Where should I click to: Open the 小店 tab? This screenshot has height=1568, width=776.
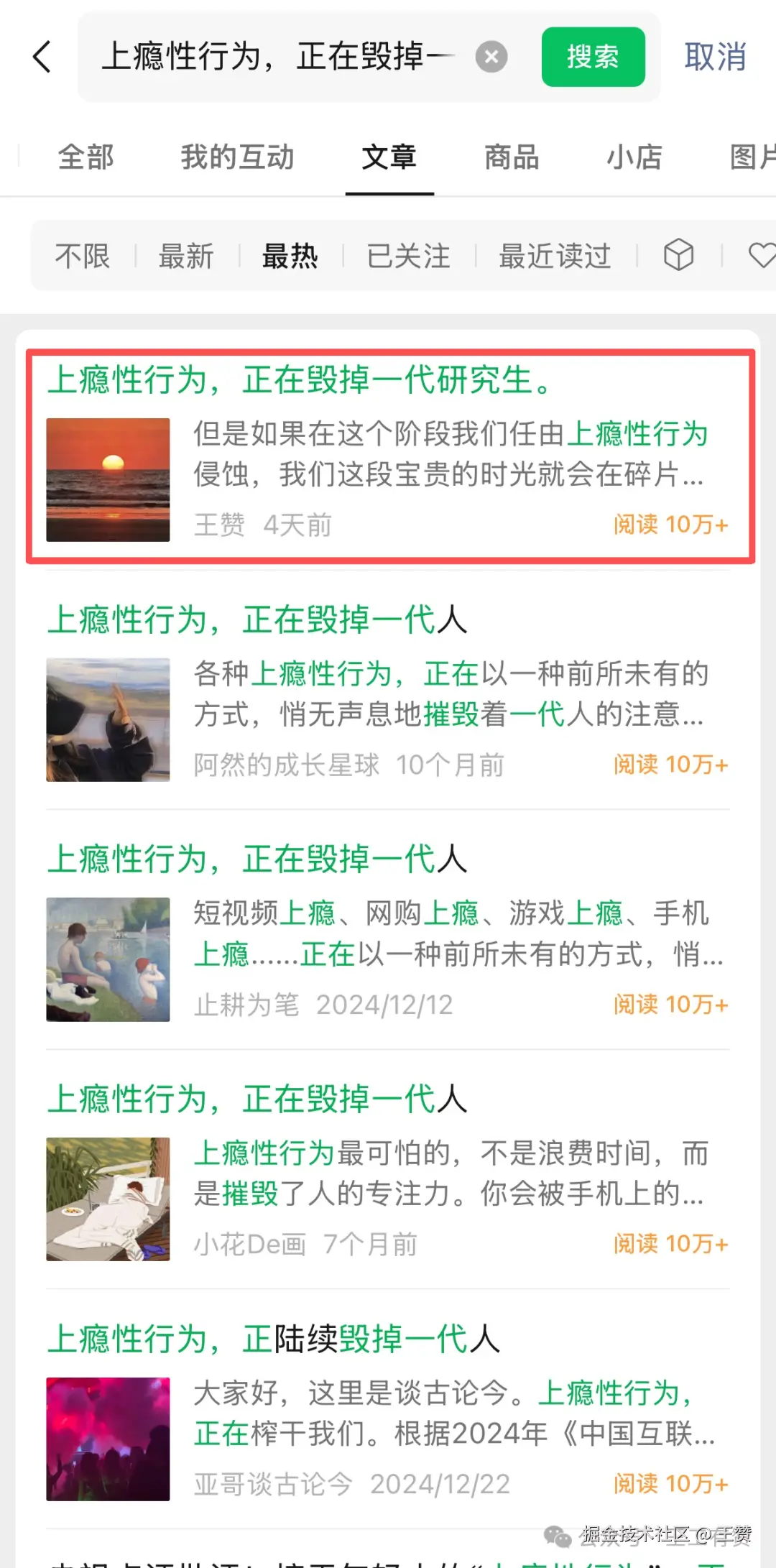(635, 157)
